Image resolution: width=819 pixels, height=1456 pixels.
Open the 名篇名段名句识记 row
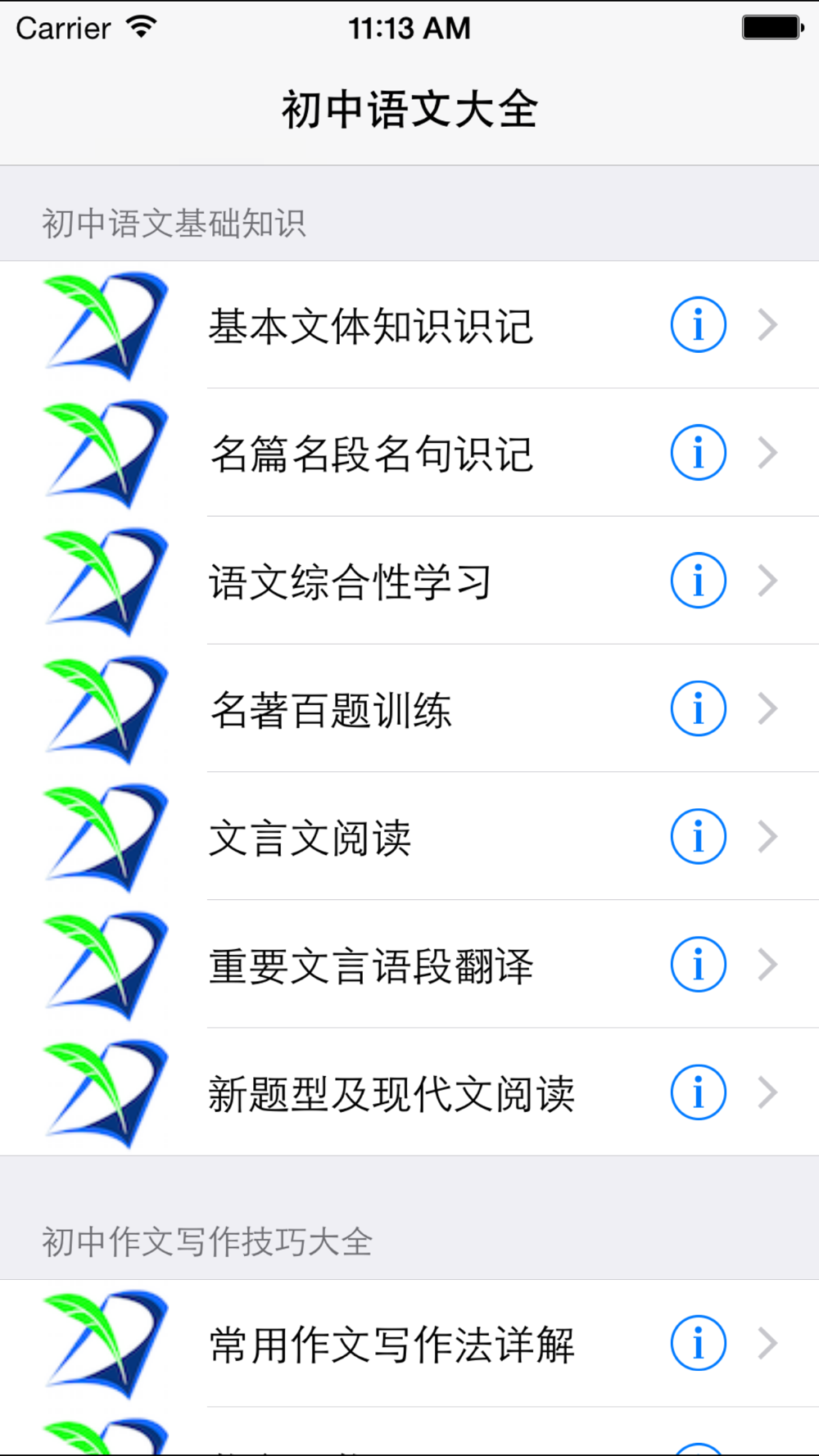[x=370, y=454]
